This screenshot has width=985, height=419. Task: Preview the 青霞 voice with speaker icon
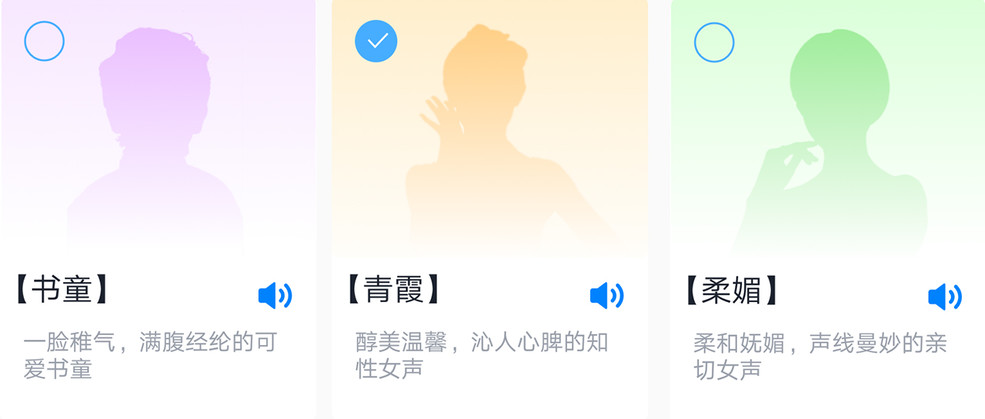607,296
